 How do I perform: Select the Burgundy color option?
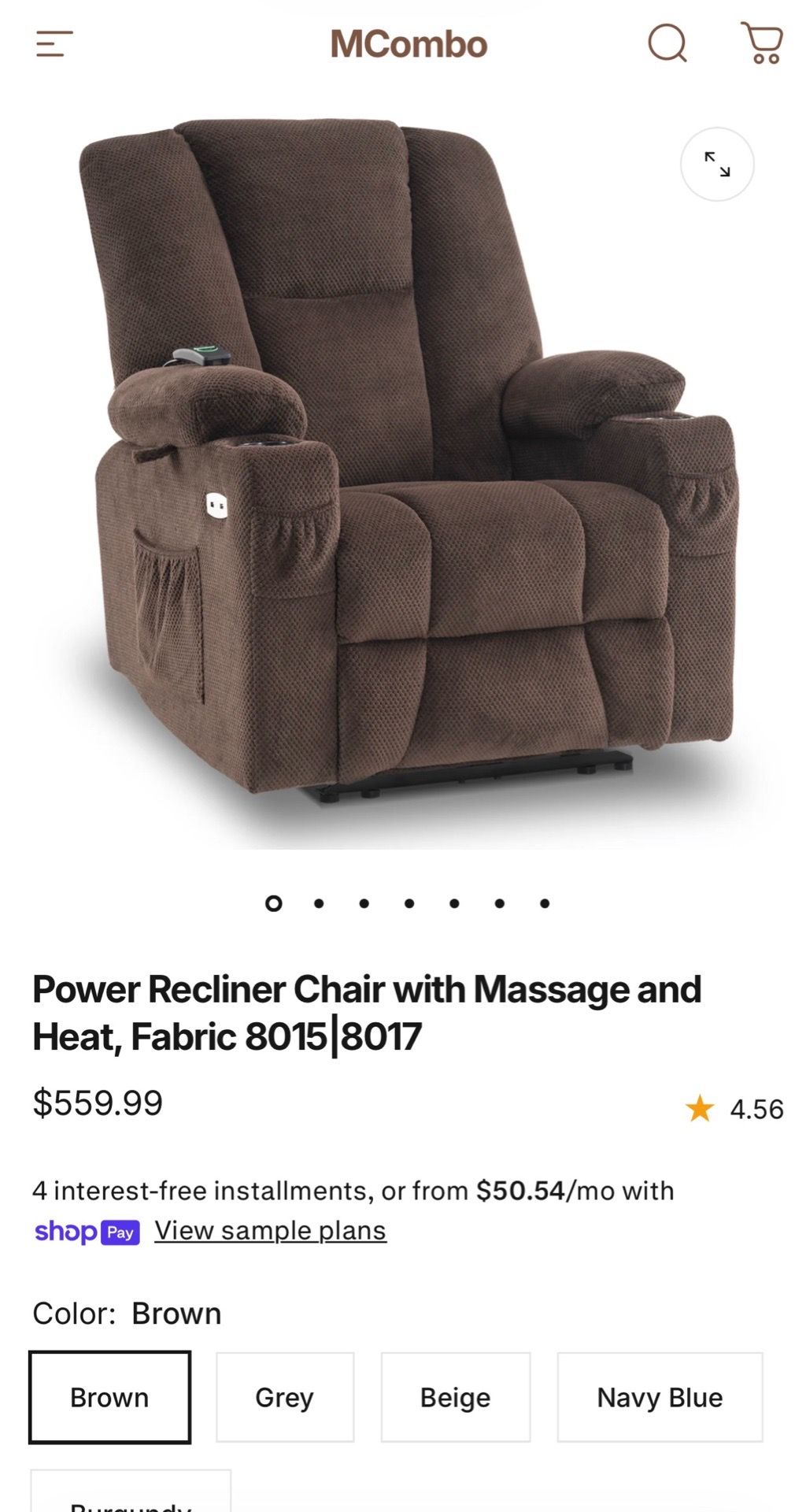(x=131, y=1492)
